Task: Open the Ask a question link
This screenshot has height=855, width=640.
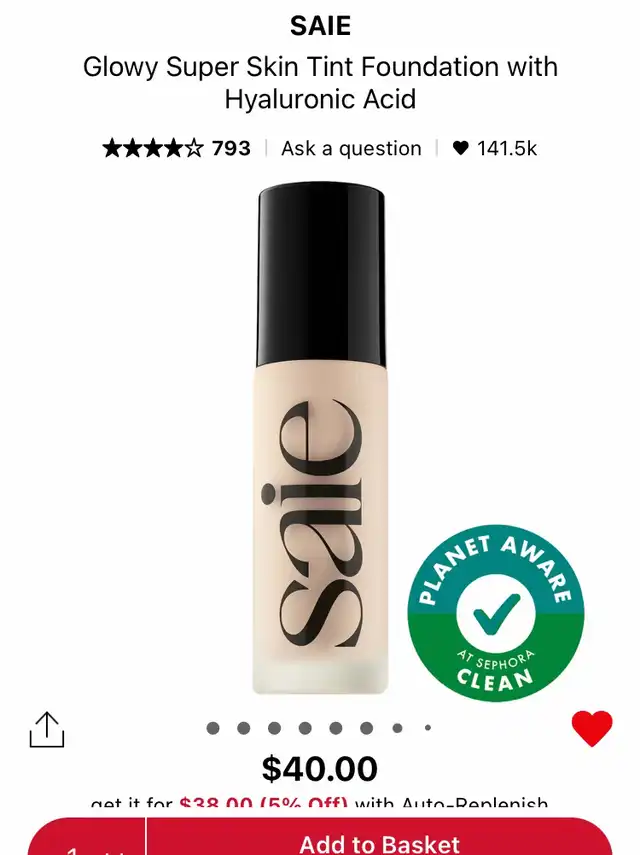Action: tap(351, 148)
